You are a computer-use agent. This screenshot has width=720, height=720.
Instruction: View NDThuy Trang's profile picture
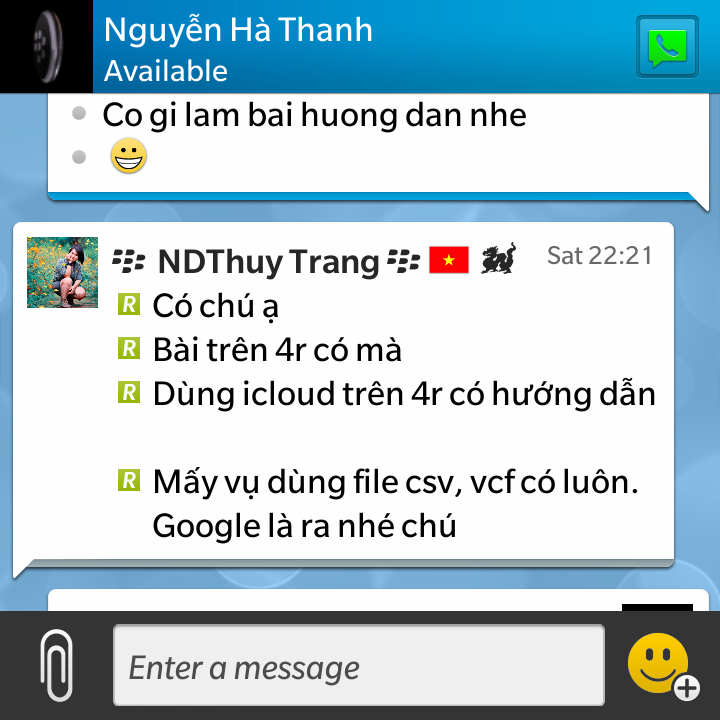click(x=62, y=272)
